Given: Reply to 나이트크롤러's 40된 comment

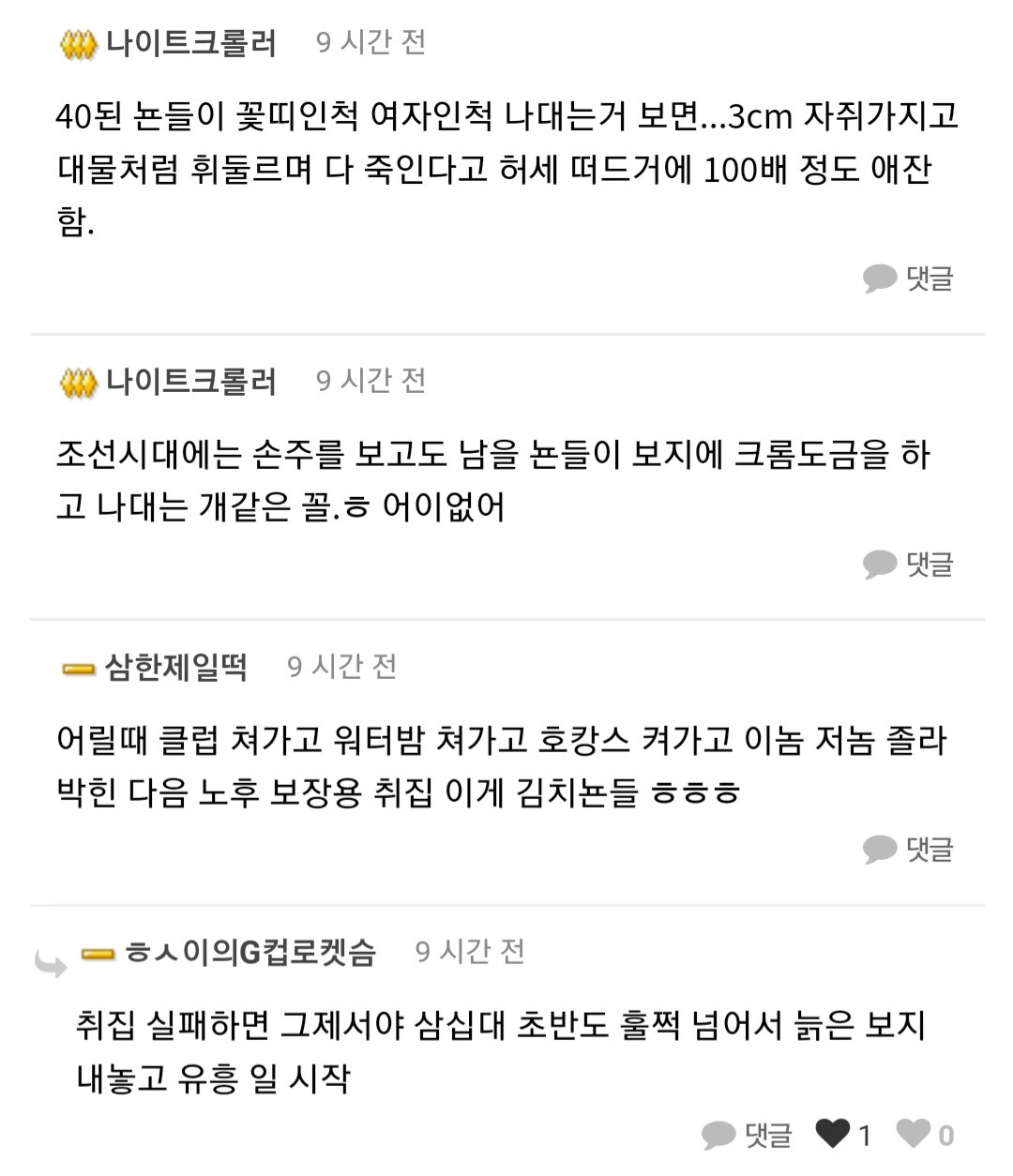Looking at the screenshot, I should tap(908, 278).
